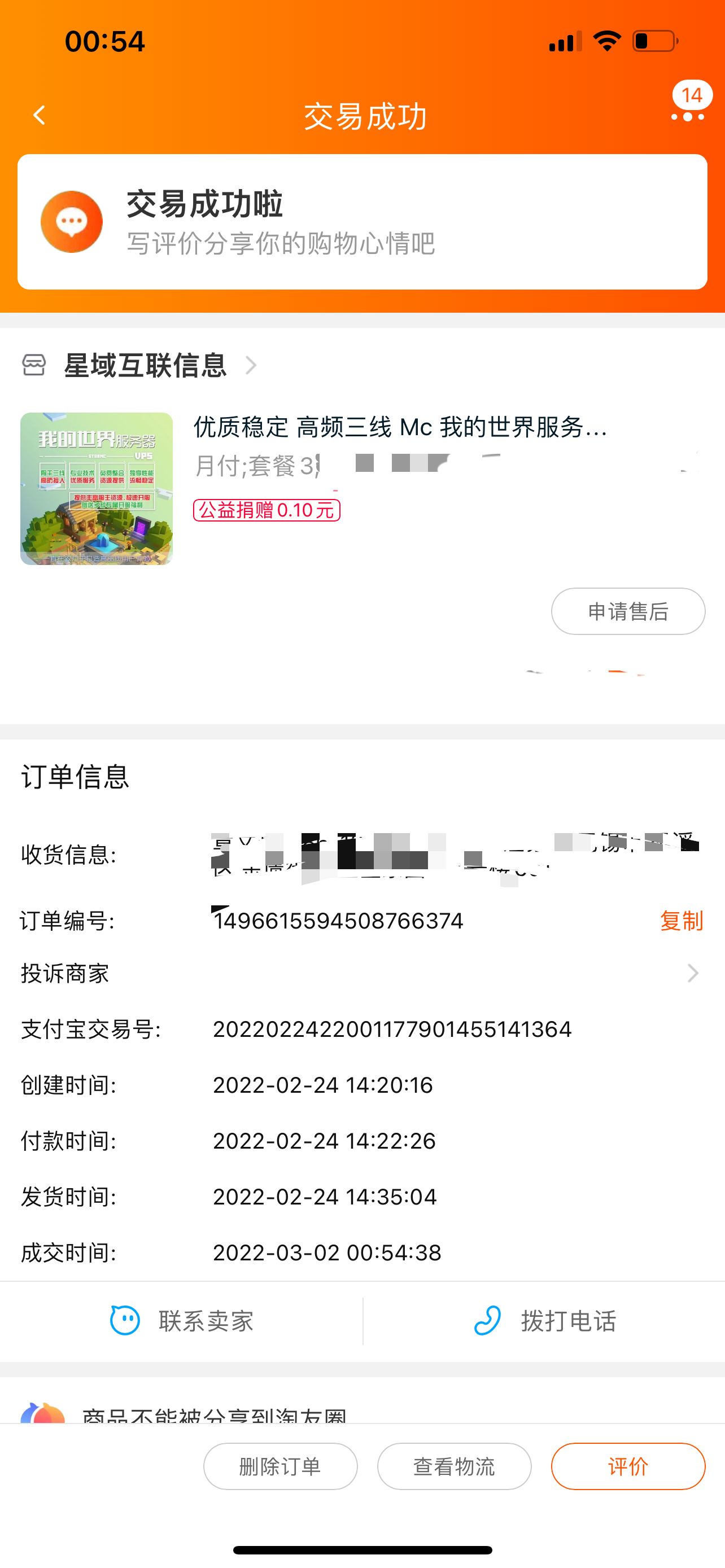Call the seller with 拨打电话

(544, 1321)
